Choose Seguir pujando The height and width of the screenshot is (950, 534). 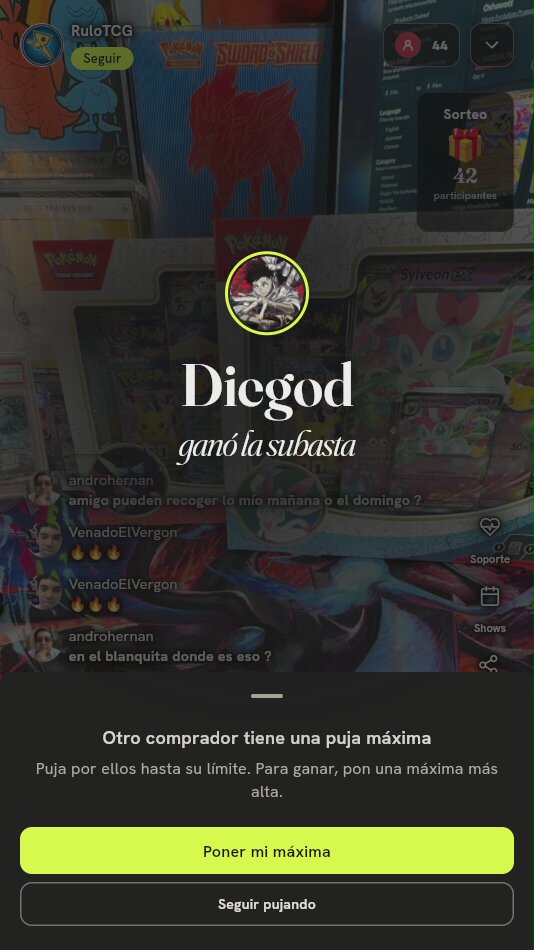[267, 904]
